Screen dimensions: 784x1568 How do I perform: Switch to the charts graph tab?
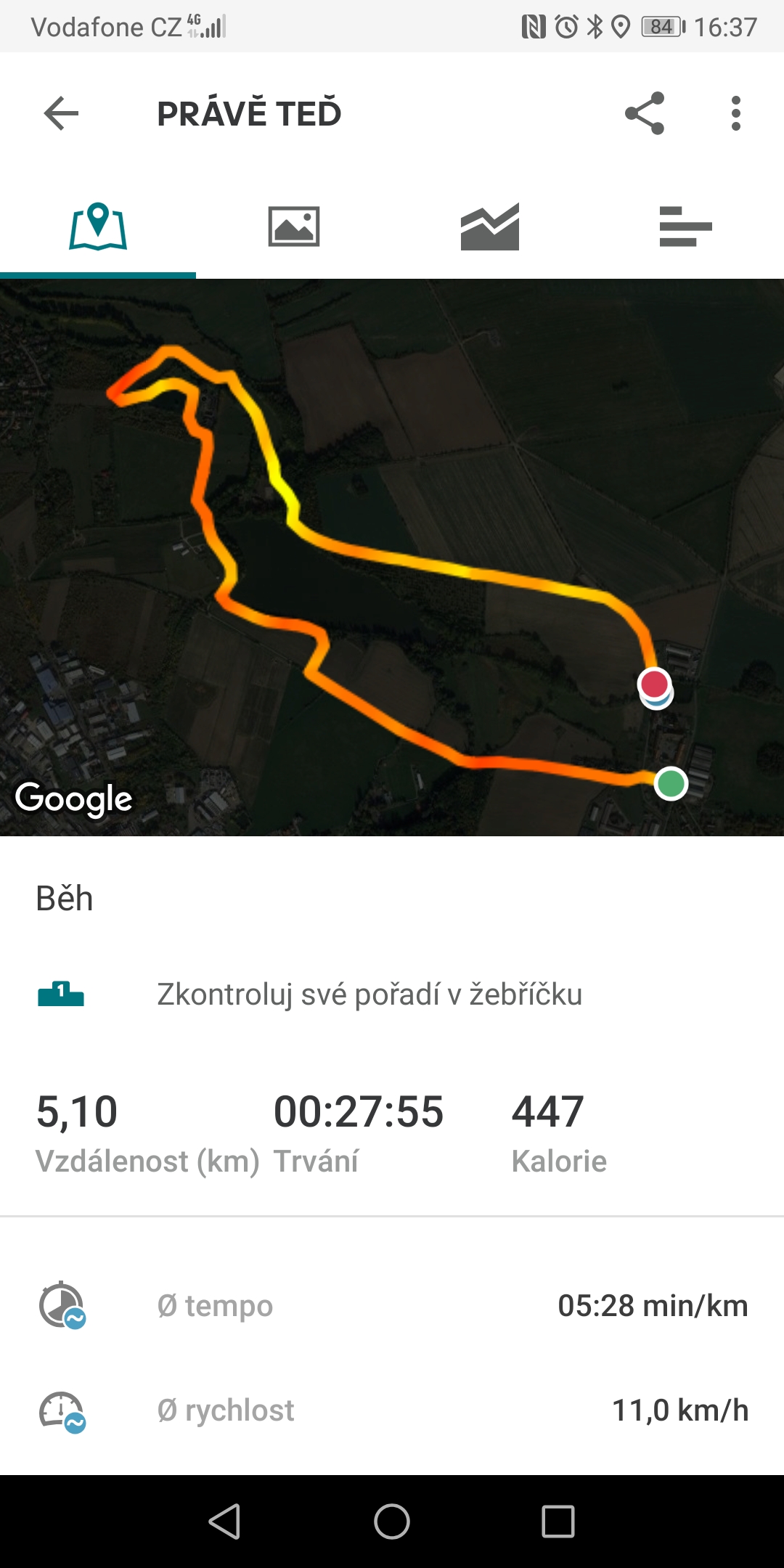click(490, 226)
